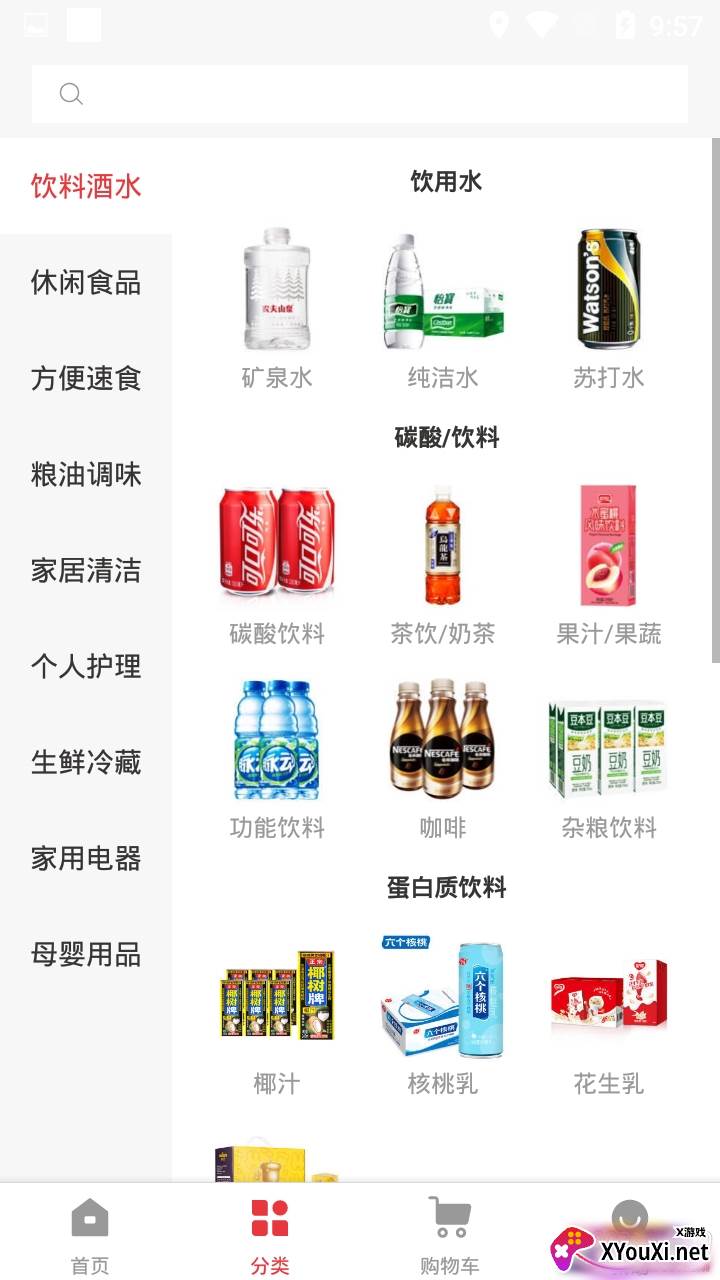
Task: Open the search box at the top
Action: tap(360, 94)
